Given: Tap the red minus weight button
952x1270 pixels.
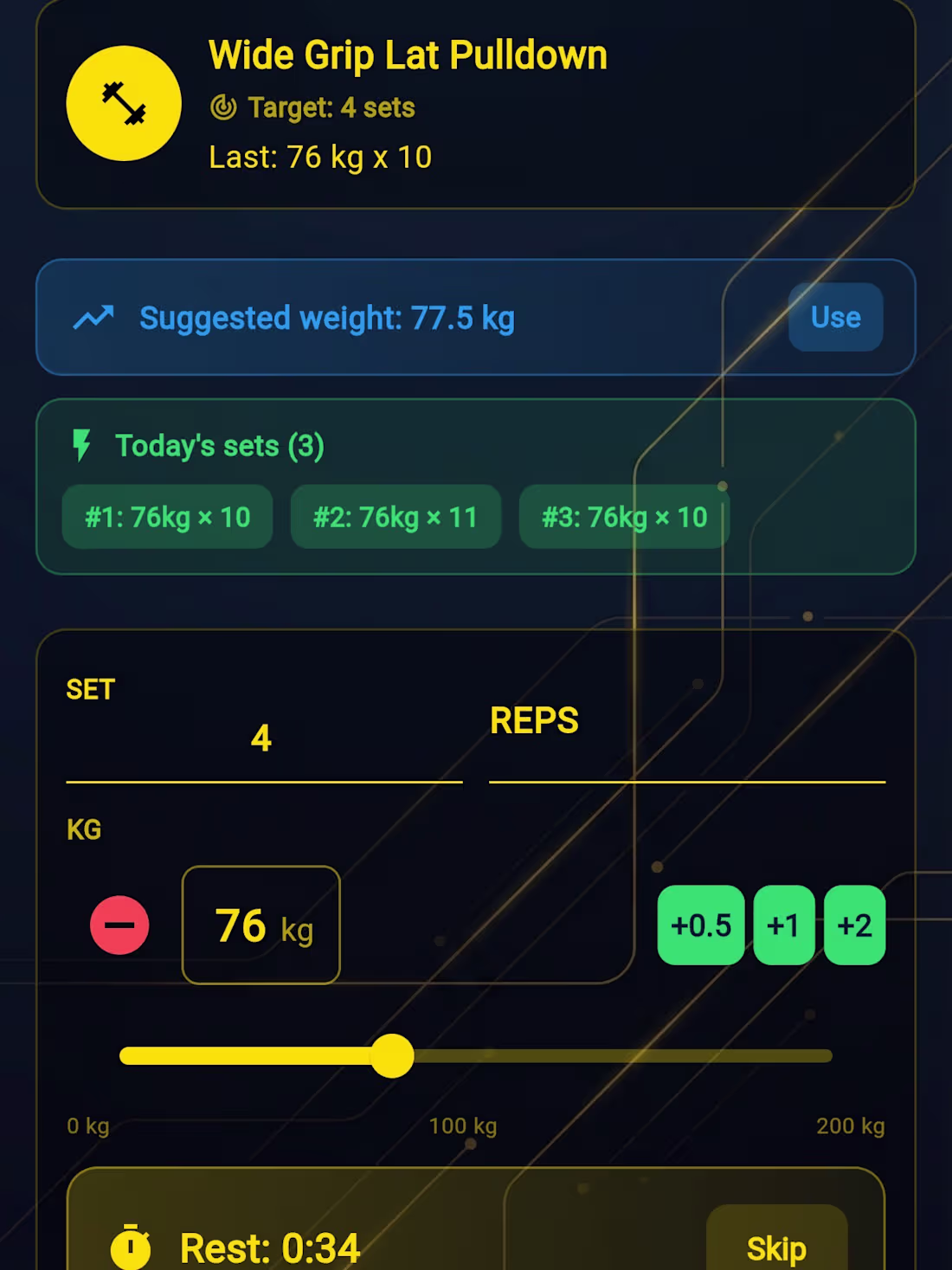Looking at the screenshot, I should pyautogui.click(x=119, y=925).
